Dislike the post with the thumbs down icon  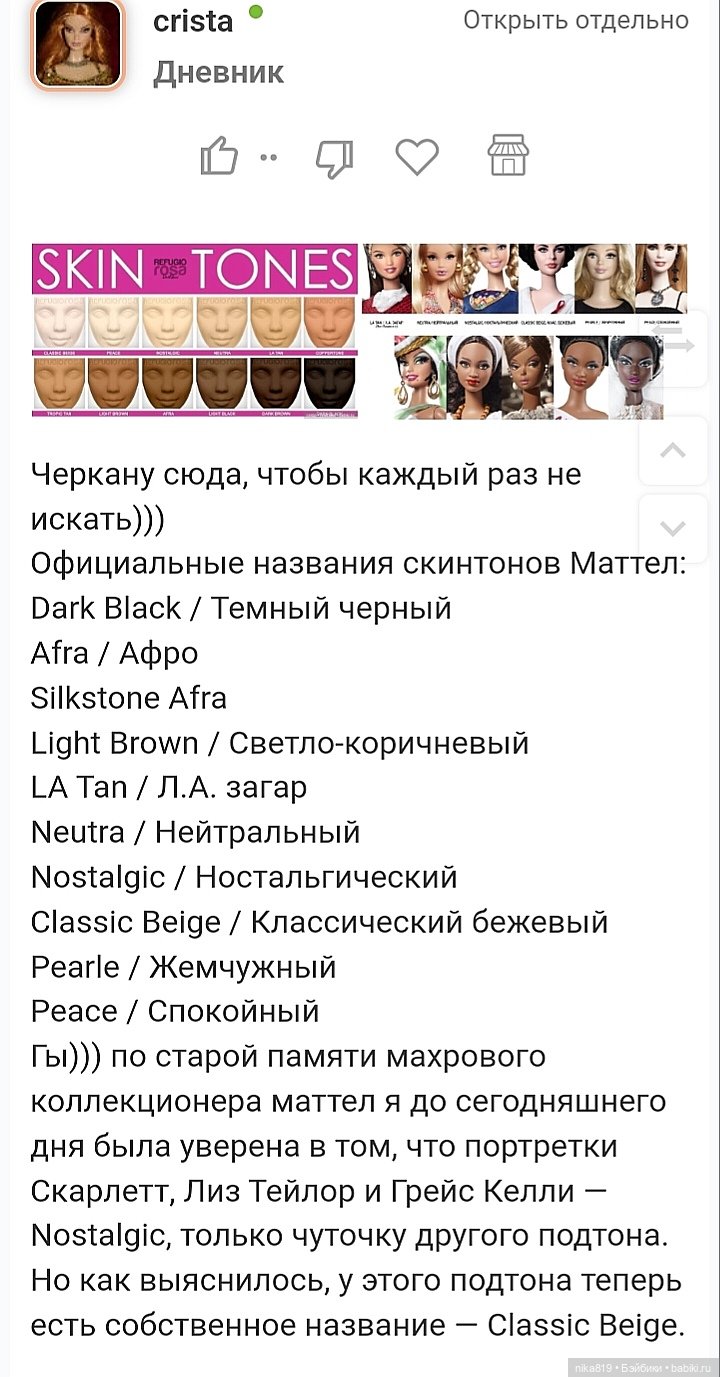tap(337, 155)
